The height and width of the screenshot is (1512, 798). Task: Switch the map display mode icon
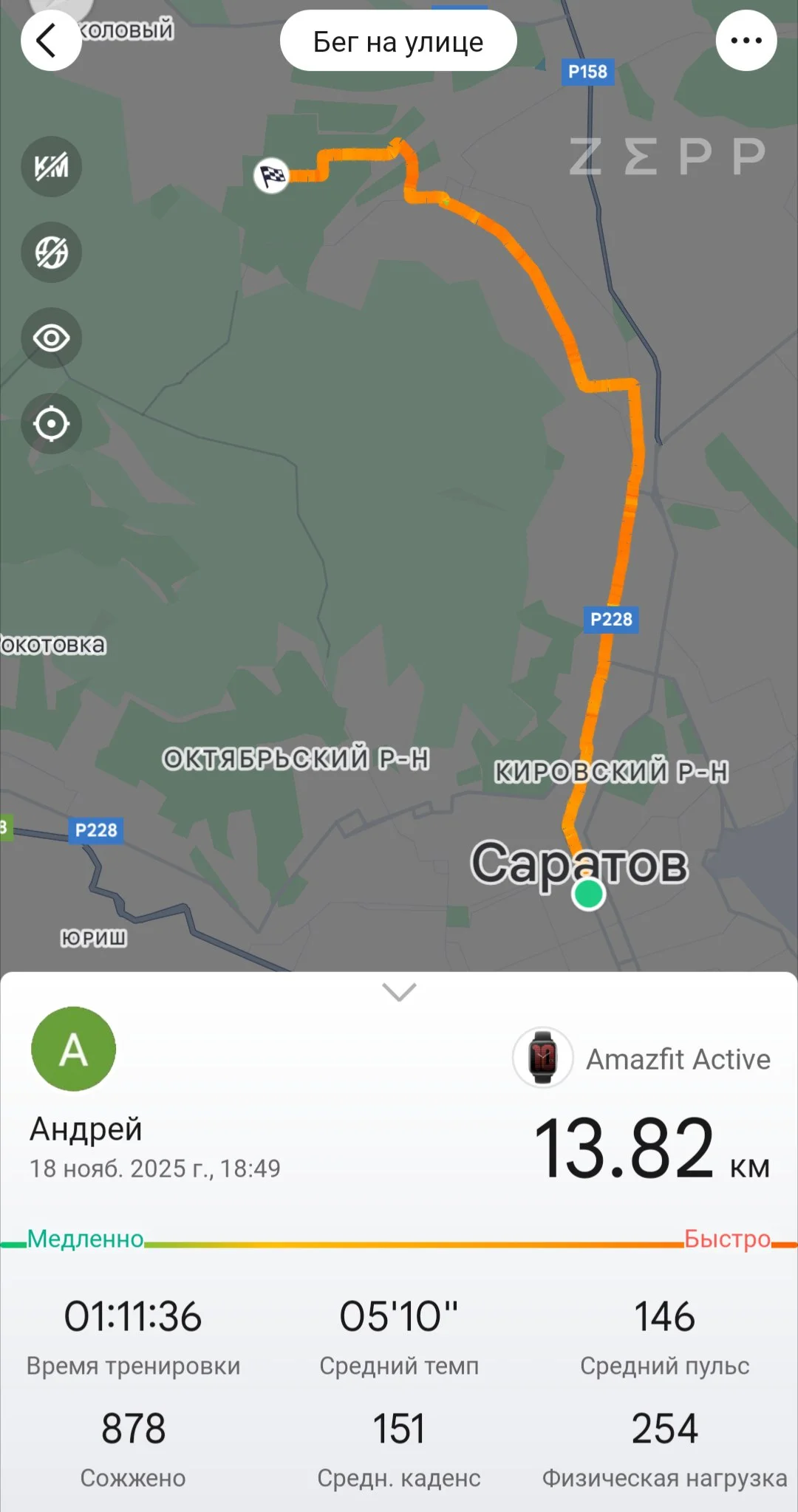pos(51,253)
